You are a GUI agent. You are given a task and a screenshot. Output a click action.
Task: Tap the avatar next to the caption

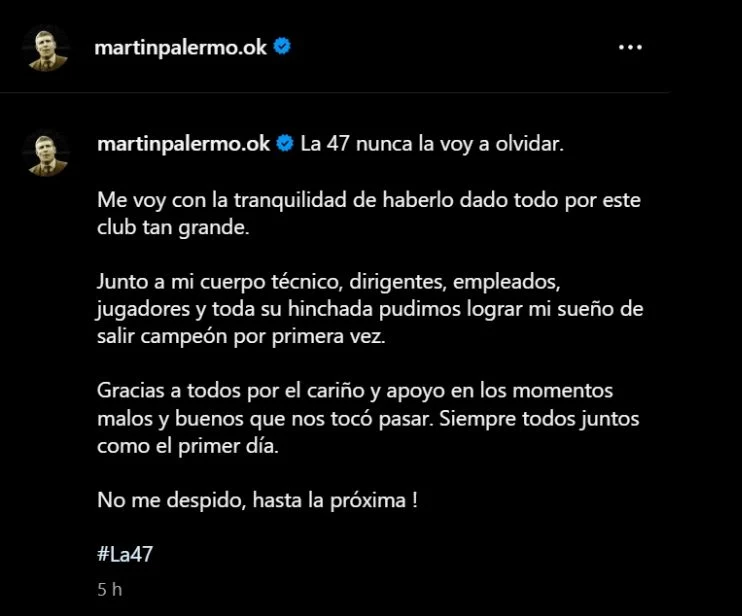(47, 152)
